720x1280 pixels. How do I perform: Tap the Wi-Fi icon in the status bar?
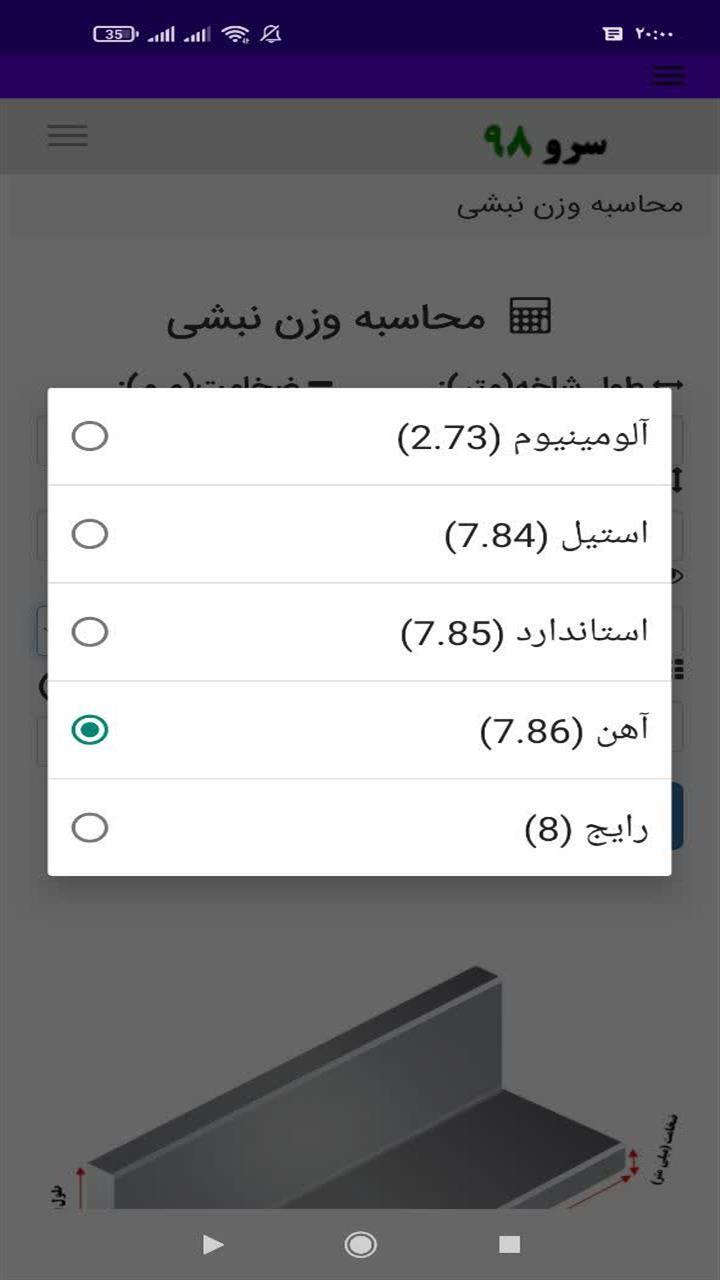point(237,32)
